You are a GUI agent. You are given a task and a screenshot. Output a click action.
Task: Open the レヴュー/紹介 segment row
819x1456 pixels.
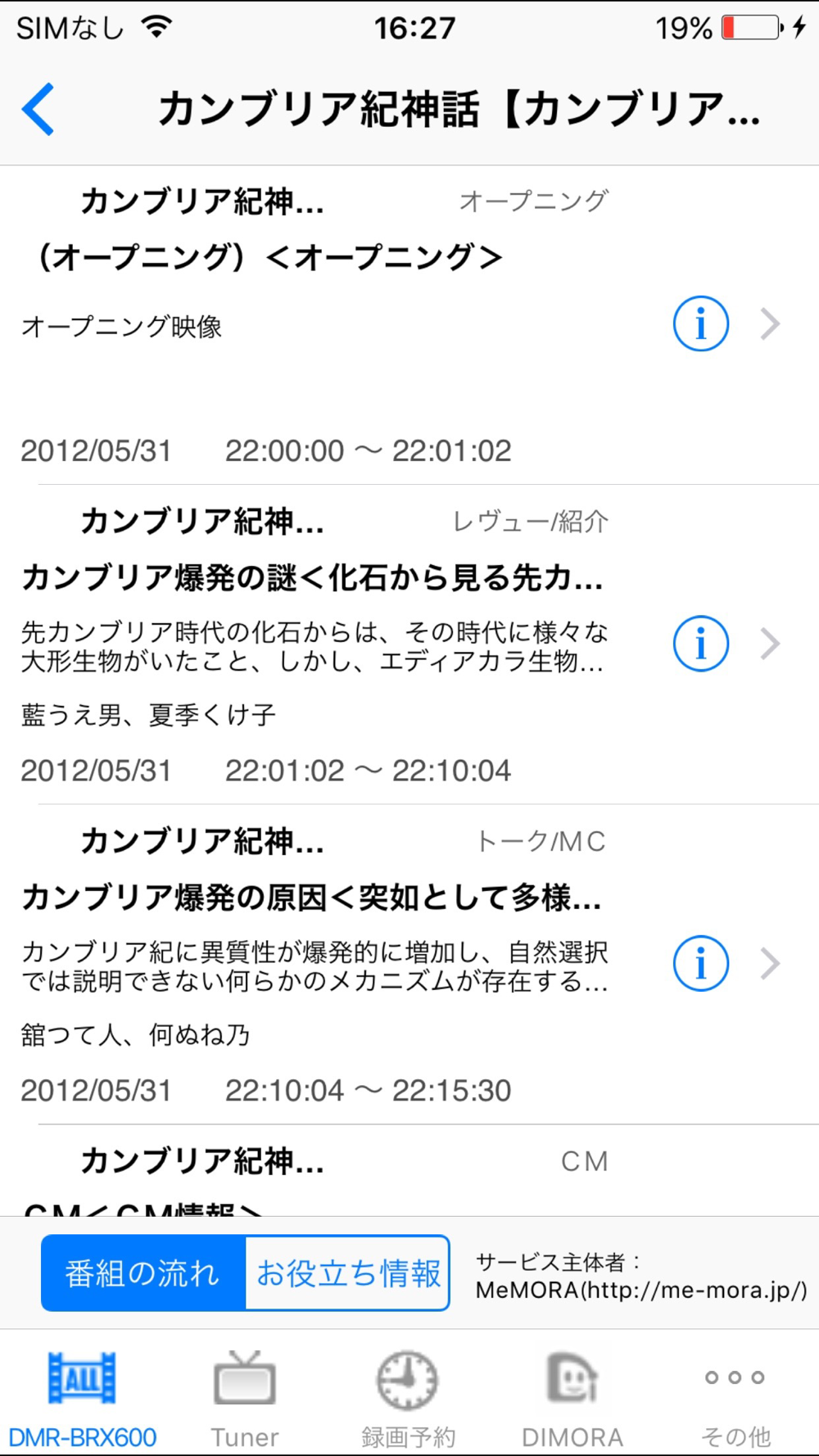(x=409, y=644)
